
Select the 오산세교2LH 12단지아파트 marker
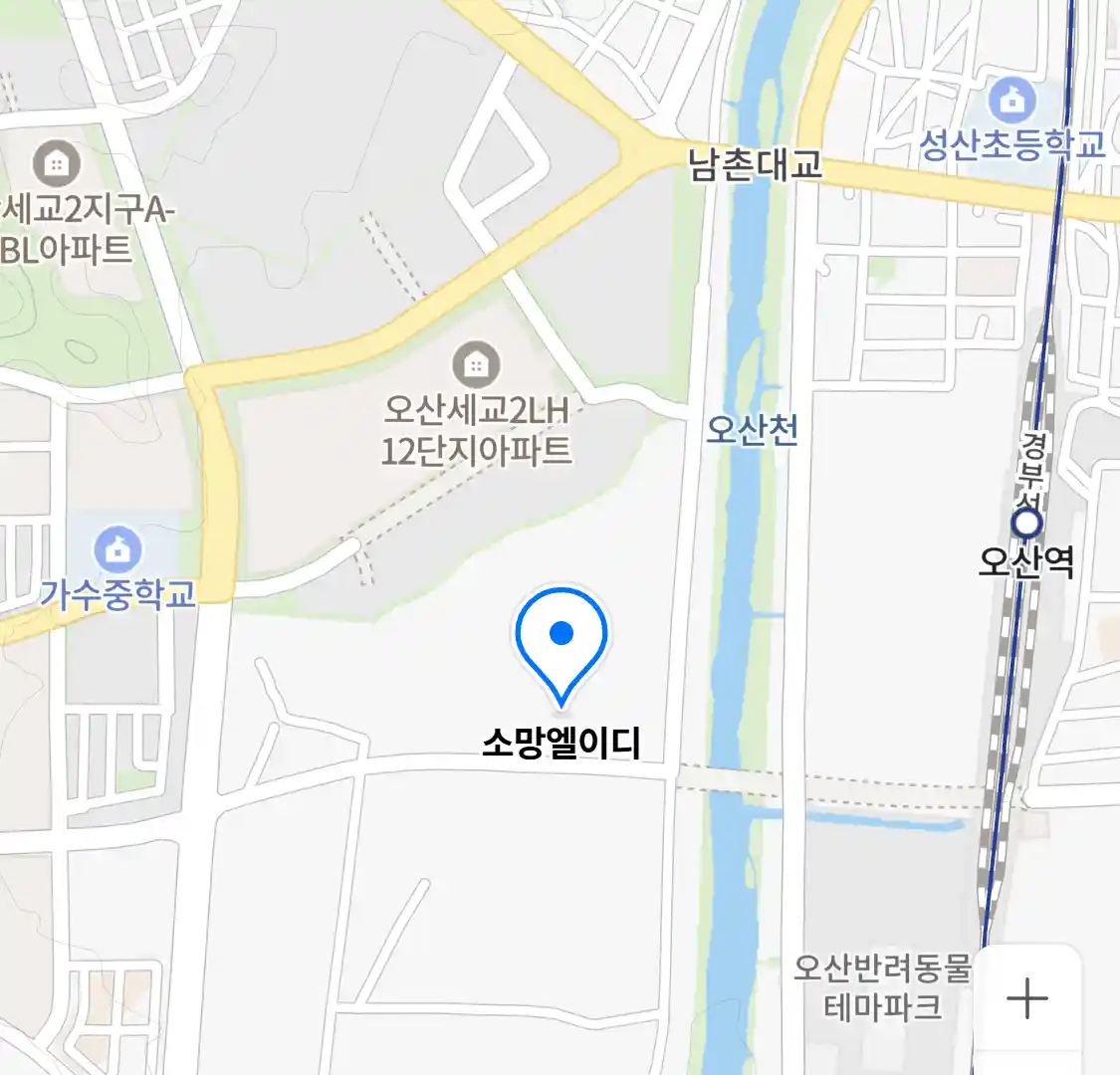pyautogui.click(x=476, y=365)
